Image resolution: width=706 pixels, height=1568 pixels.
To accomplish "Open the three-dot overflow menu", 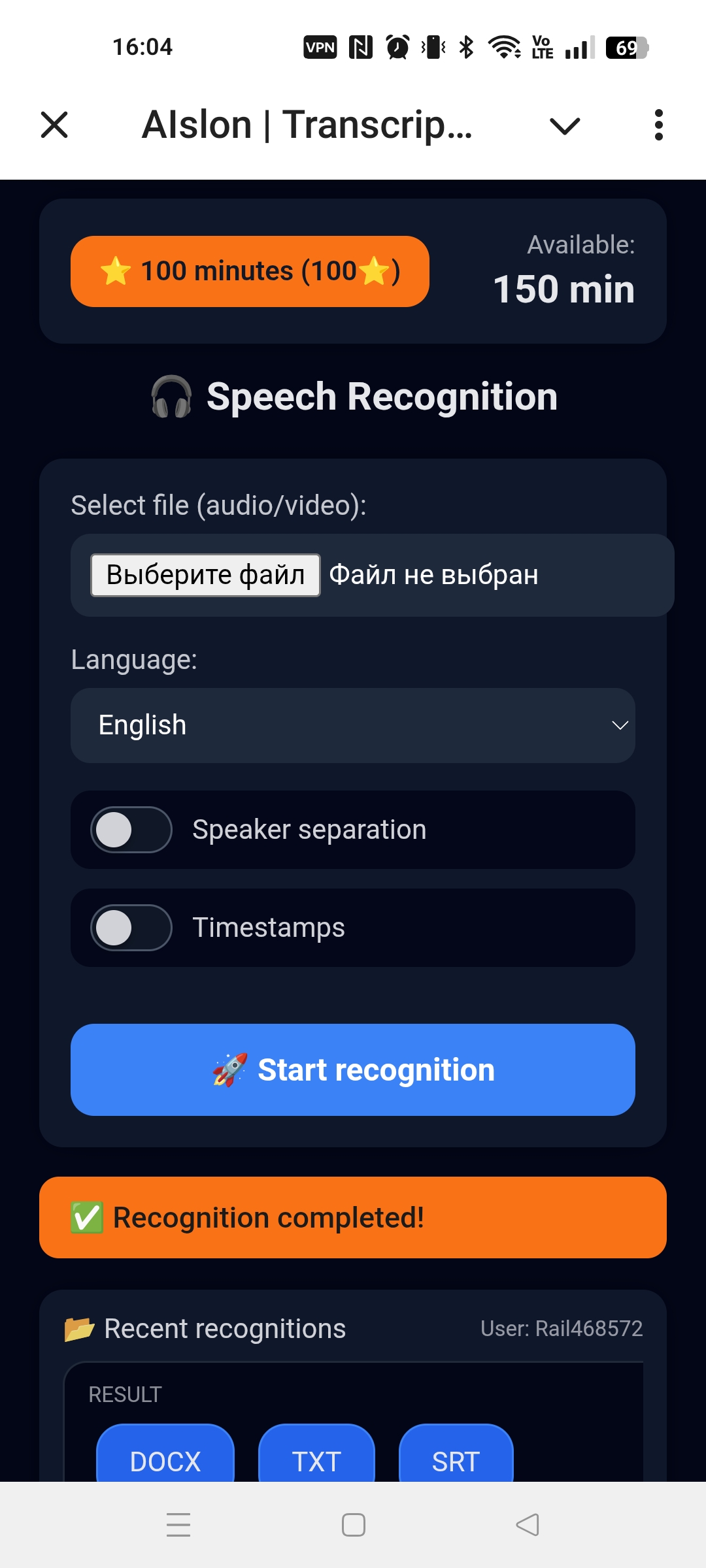I will tap(658, 125).
